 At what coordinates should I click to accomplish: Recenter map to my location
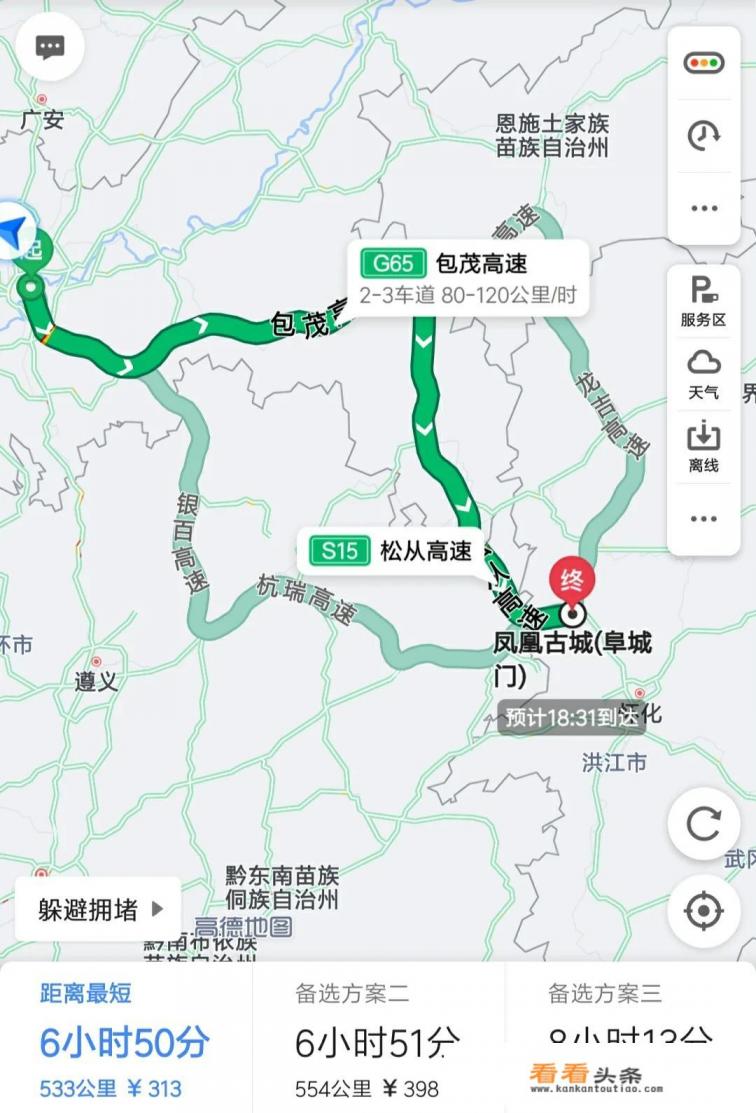pos(703,911)
